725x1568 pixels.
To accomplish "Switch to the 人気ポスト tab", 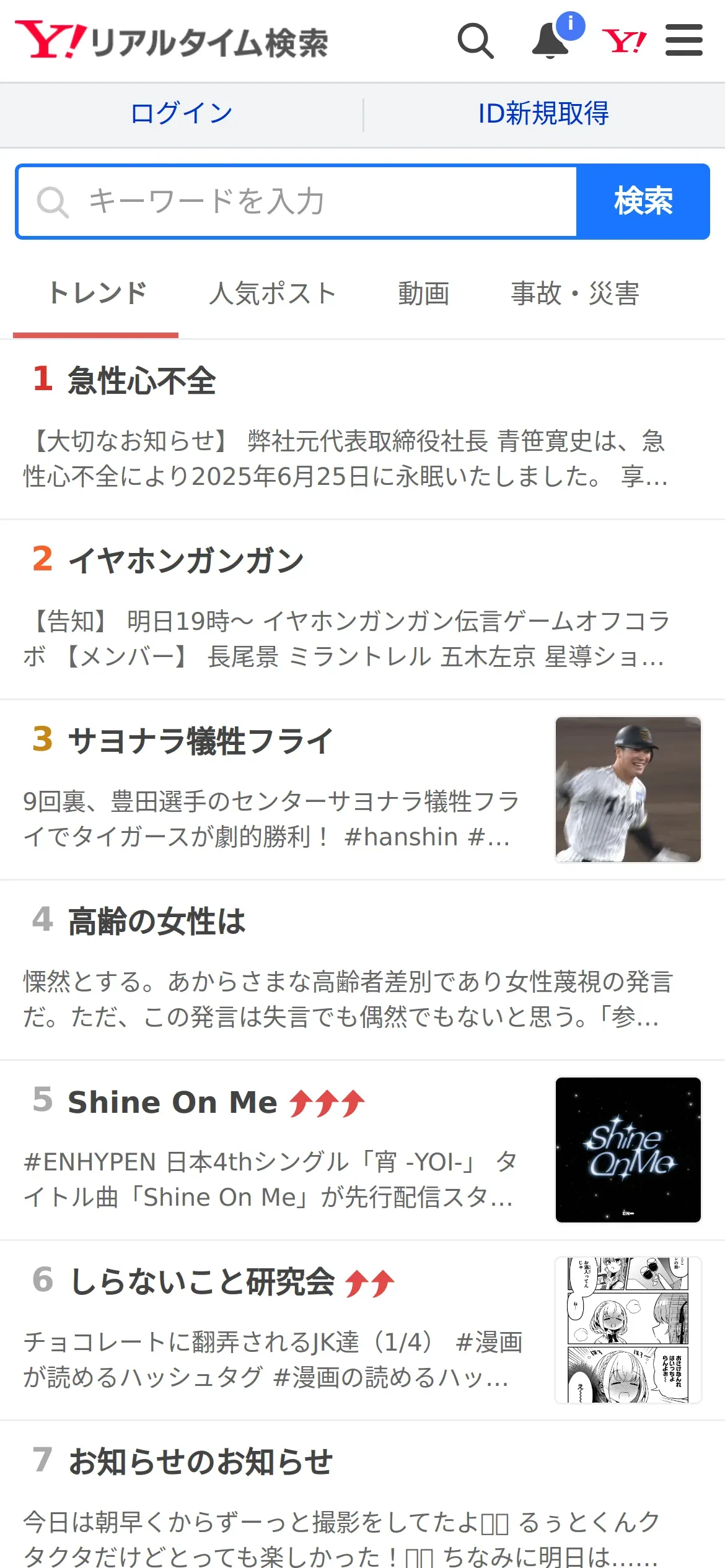I will [272, 294].
